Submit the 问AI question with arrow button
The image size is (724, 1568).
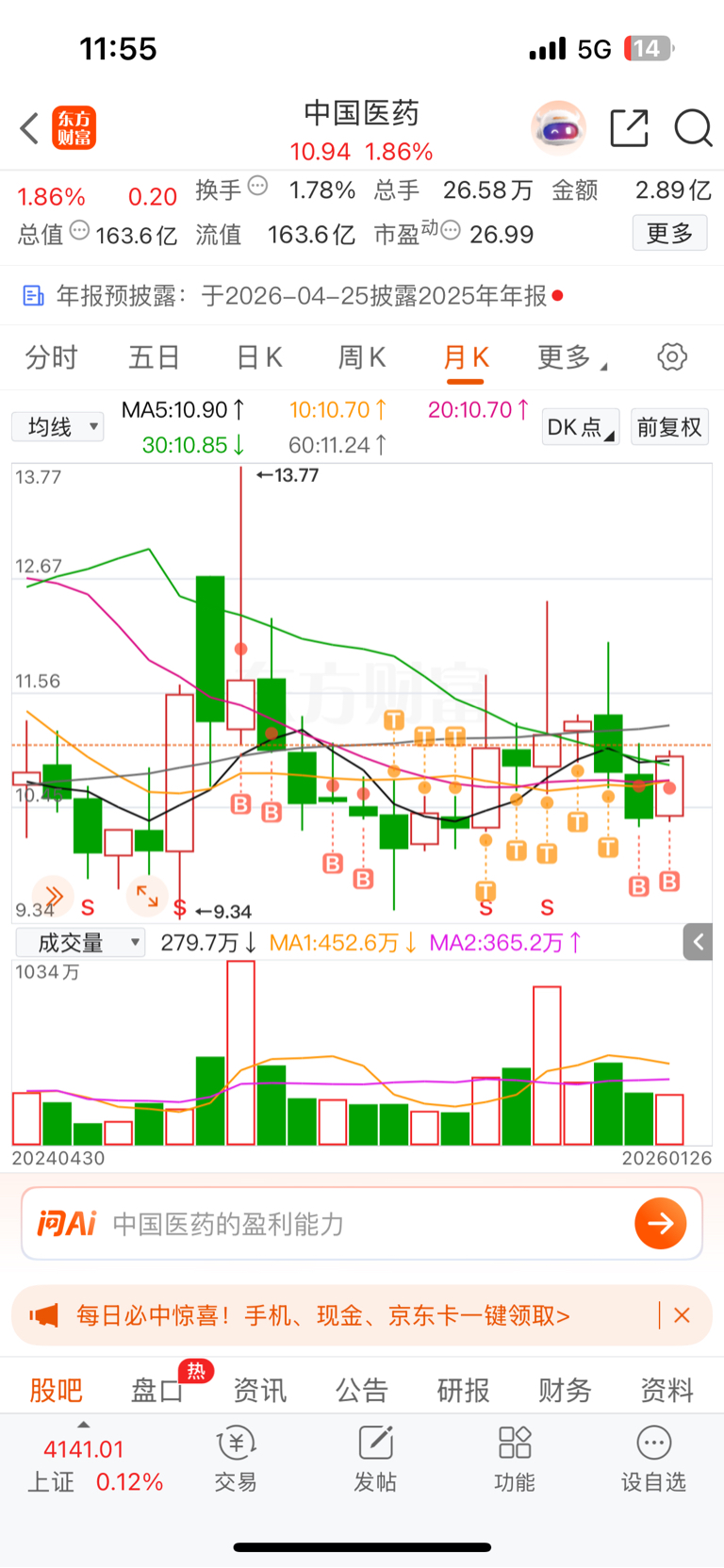[660, 1224]
